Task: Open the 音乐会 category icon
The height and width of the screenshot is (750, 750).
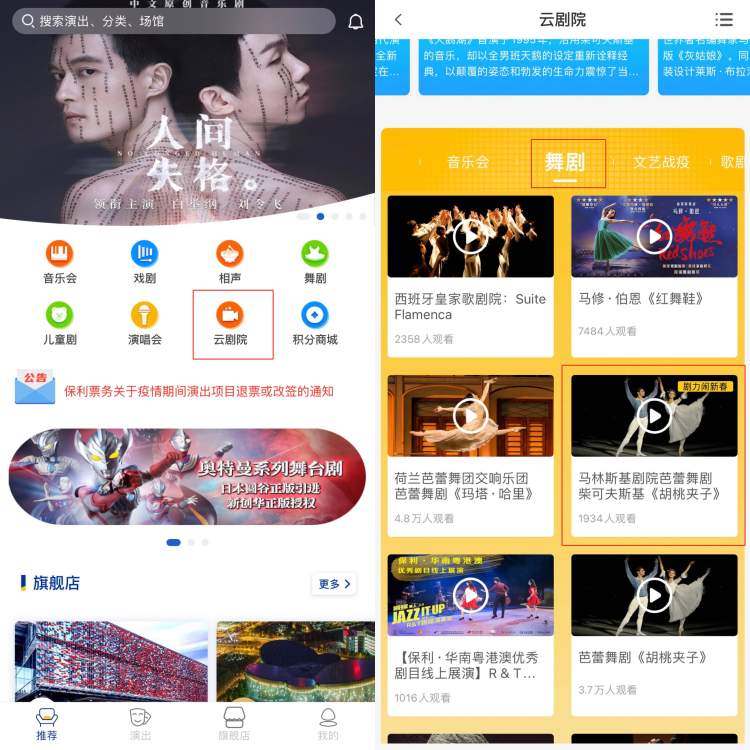Action: click(60, 254)
